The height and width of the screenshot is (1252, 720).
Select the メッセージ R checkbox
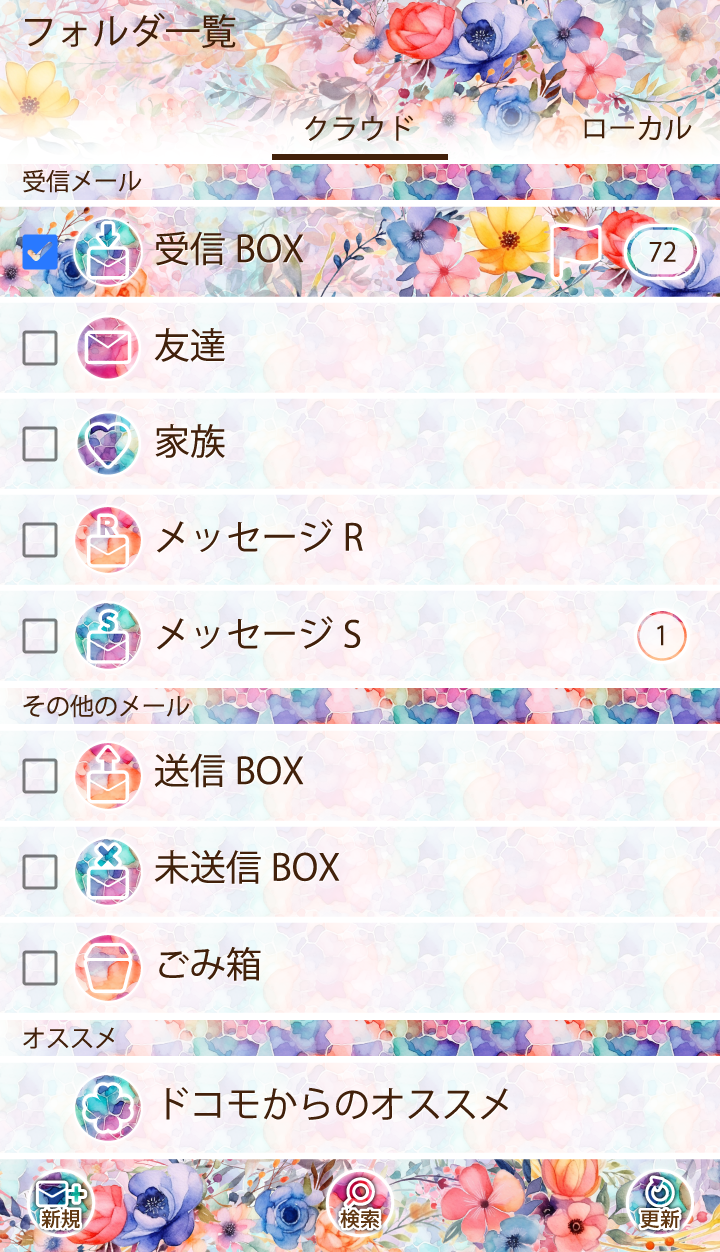[x=40, y=540]
